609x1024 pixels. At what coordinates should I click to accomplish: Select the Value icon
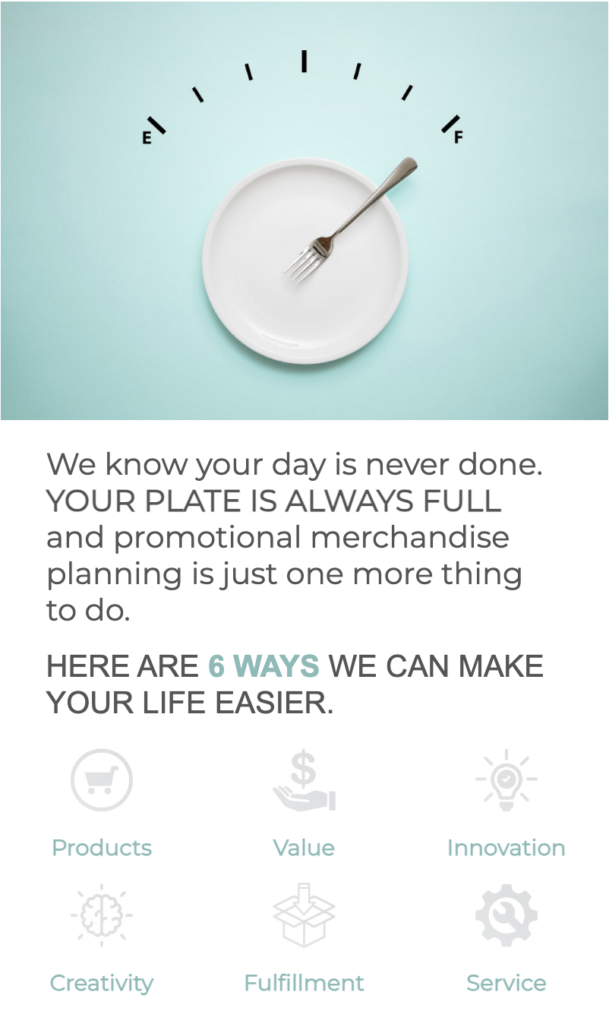(304, 781)
